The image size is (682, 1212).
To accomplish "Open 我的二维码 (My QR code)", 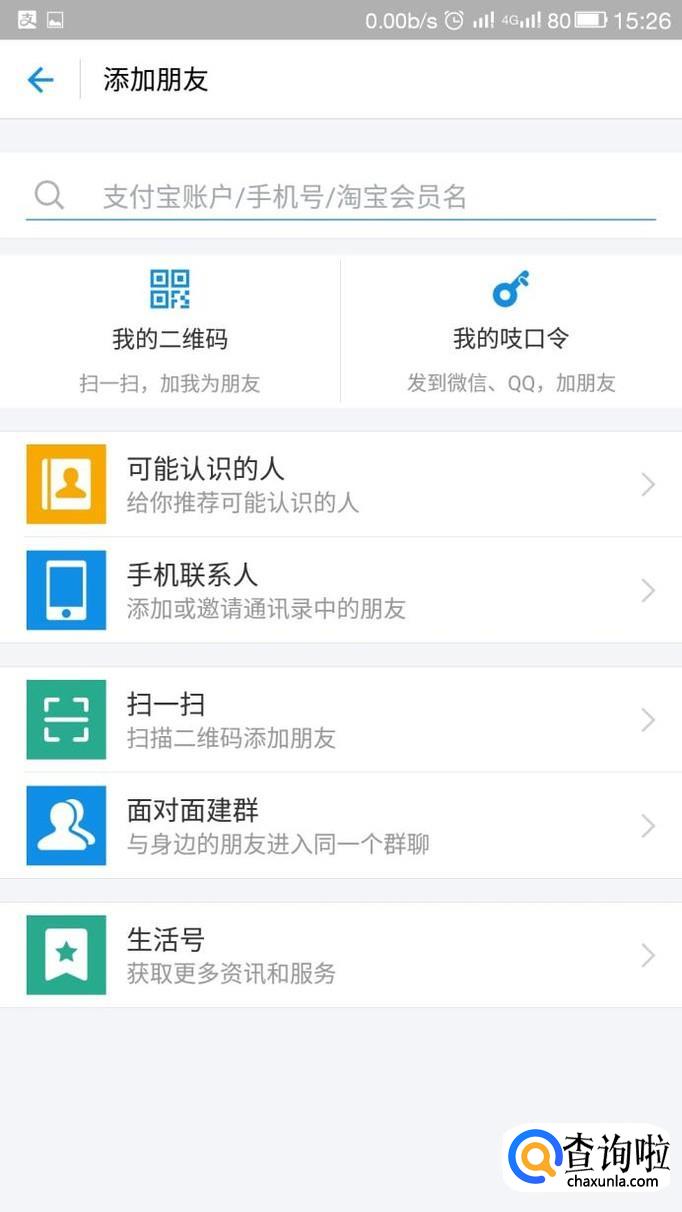I will [170, 330].
